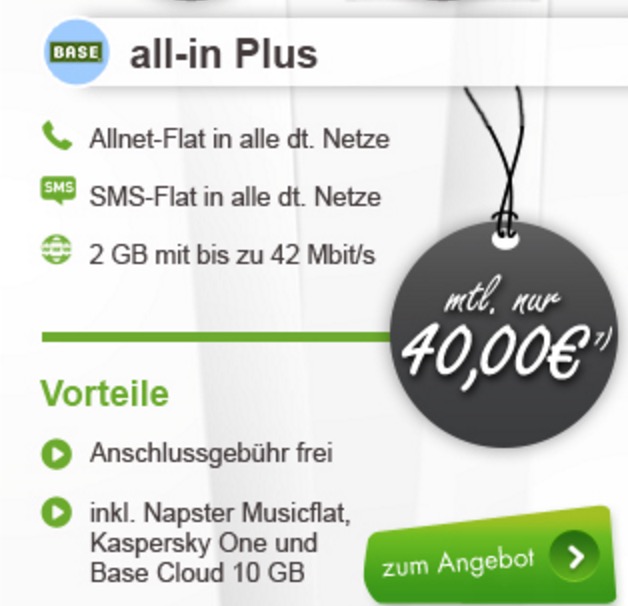This screenshot has width=628, height=606.
Task: Open the all-in Plus offer via zum Angebot
Action: coord(489,559)
